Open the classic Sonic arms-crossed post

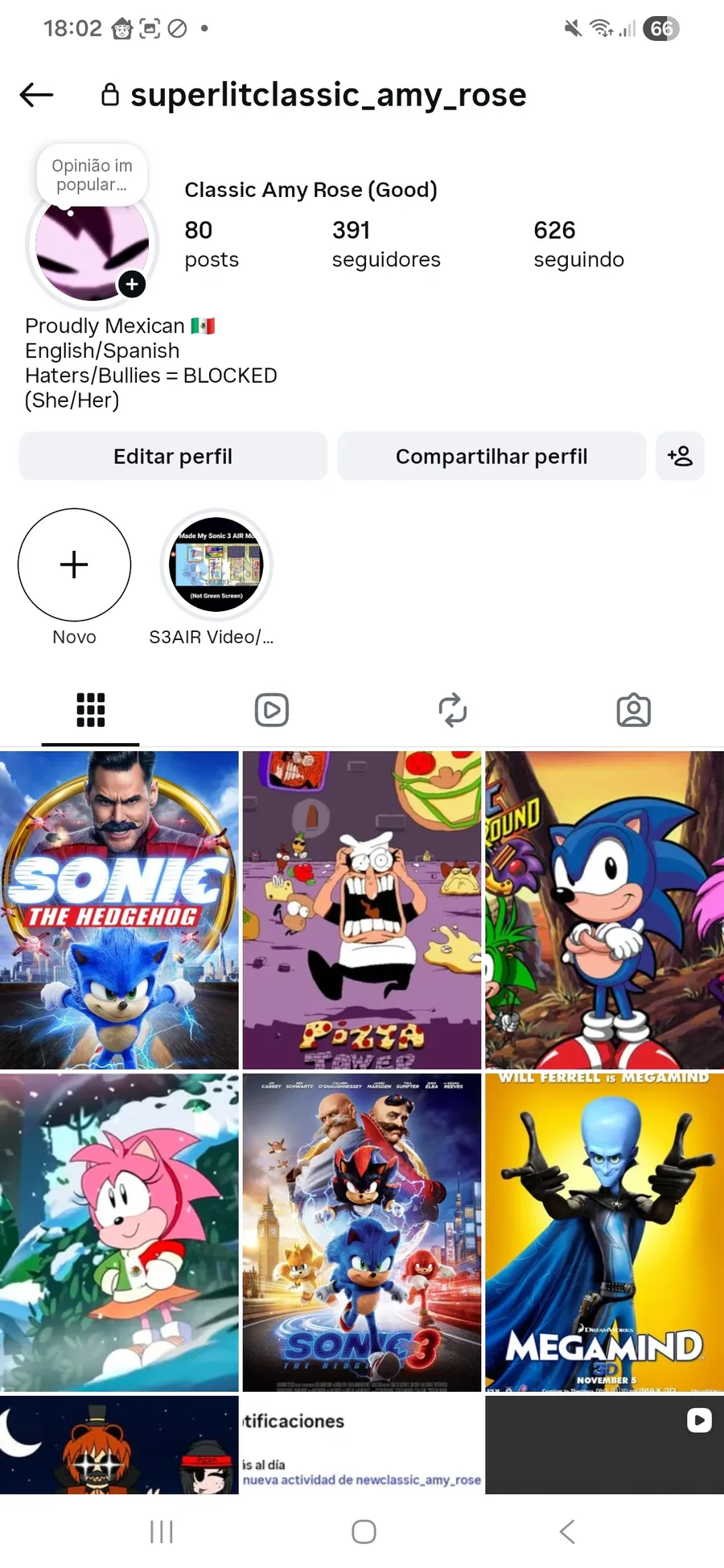point(605,910)
